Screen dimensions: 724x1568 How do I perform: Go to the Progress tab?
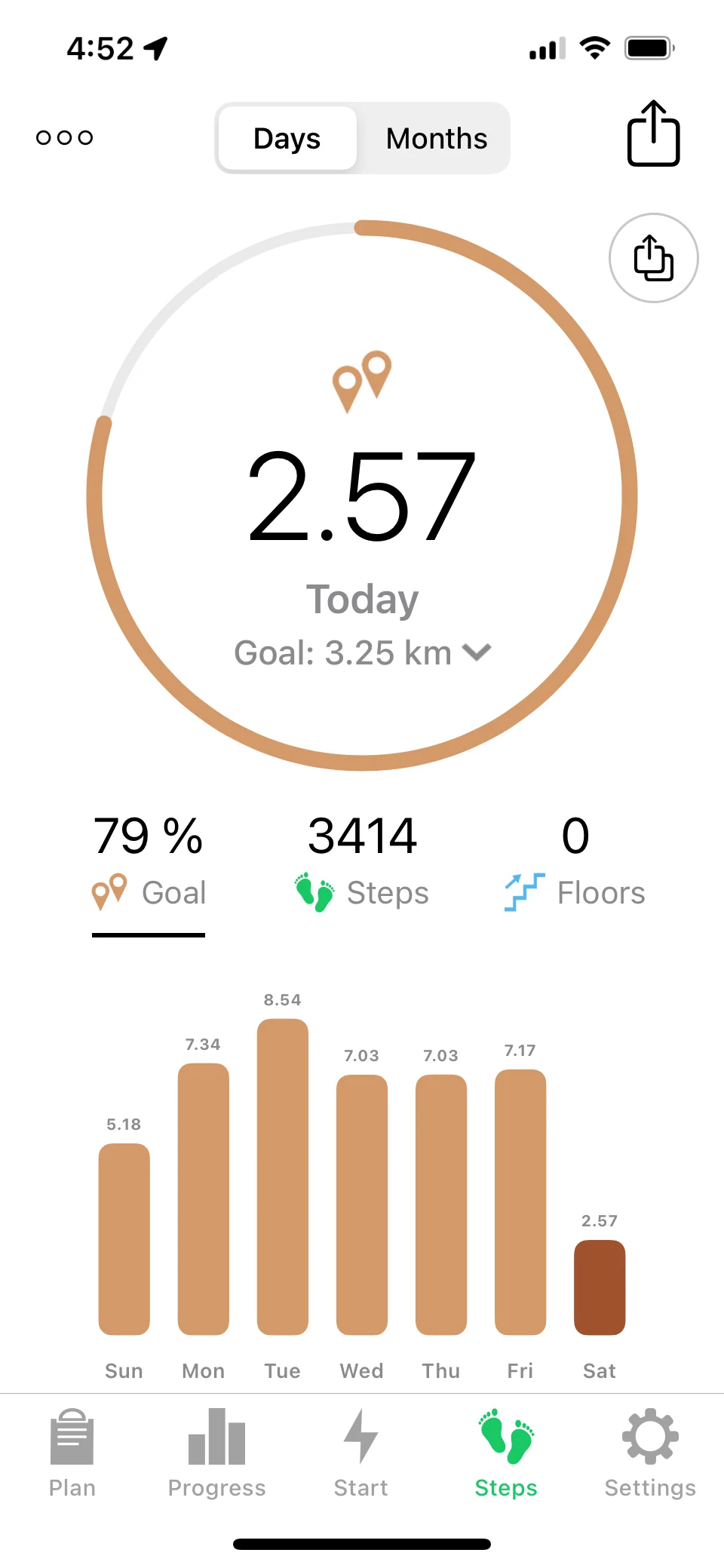(217, 1453)
